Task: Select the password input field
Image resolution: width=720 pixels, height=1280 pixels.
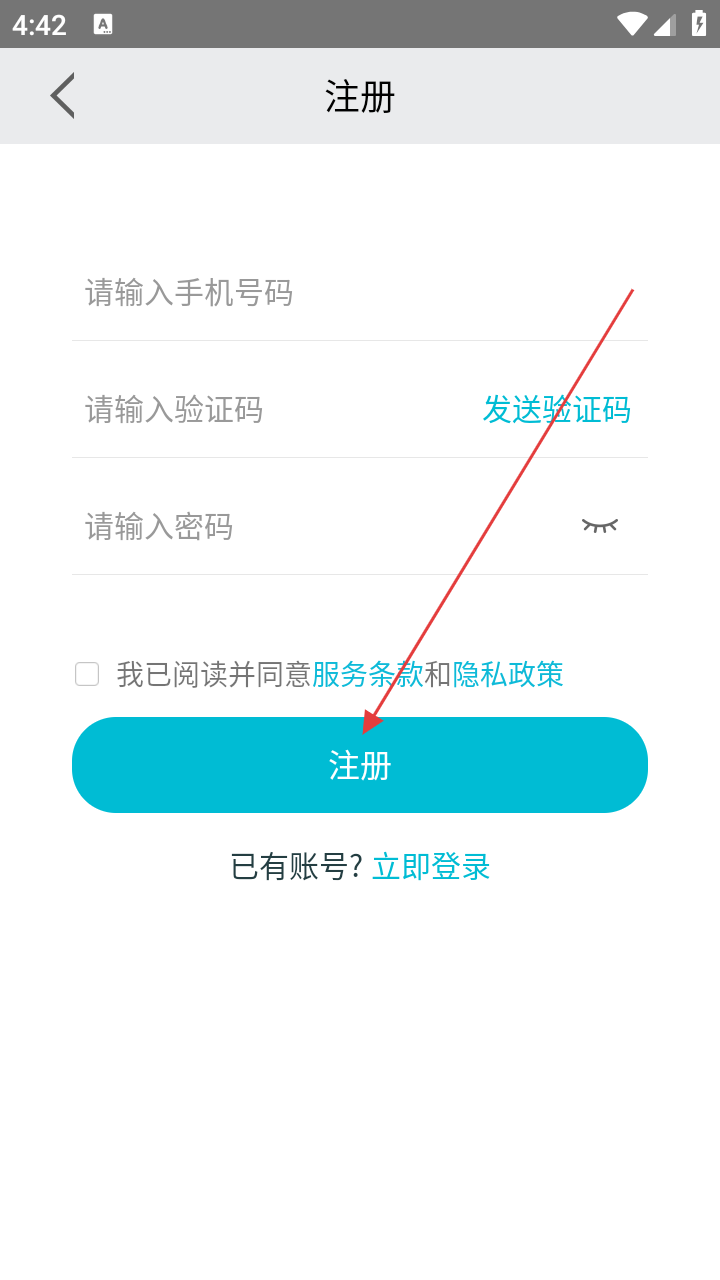Action: (x=300, y=526)
